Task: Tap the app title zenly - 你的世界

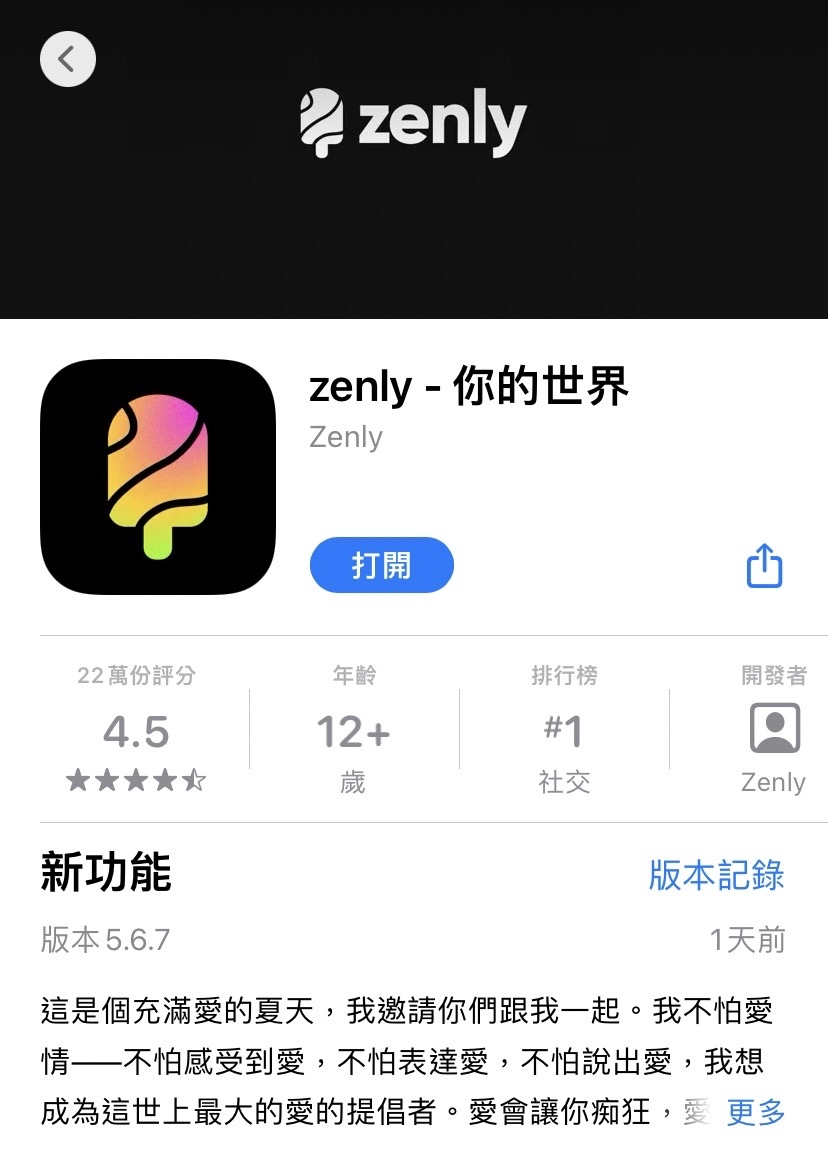Action: coord(470,388)
